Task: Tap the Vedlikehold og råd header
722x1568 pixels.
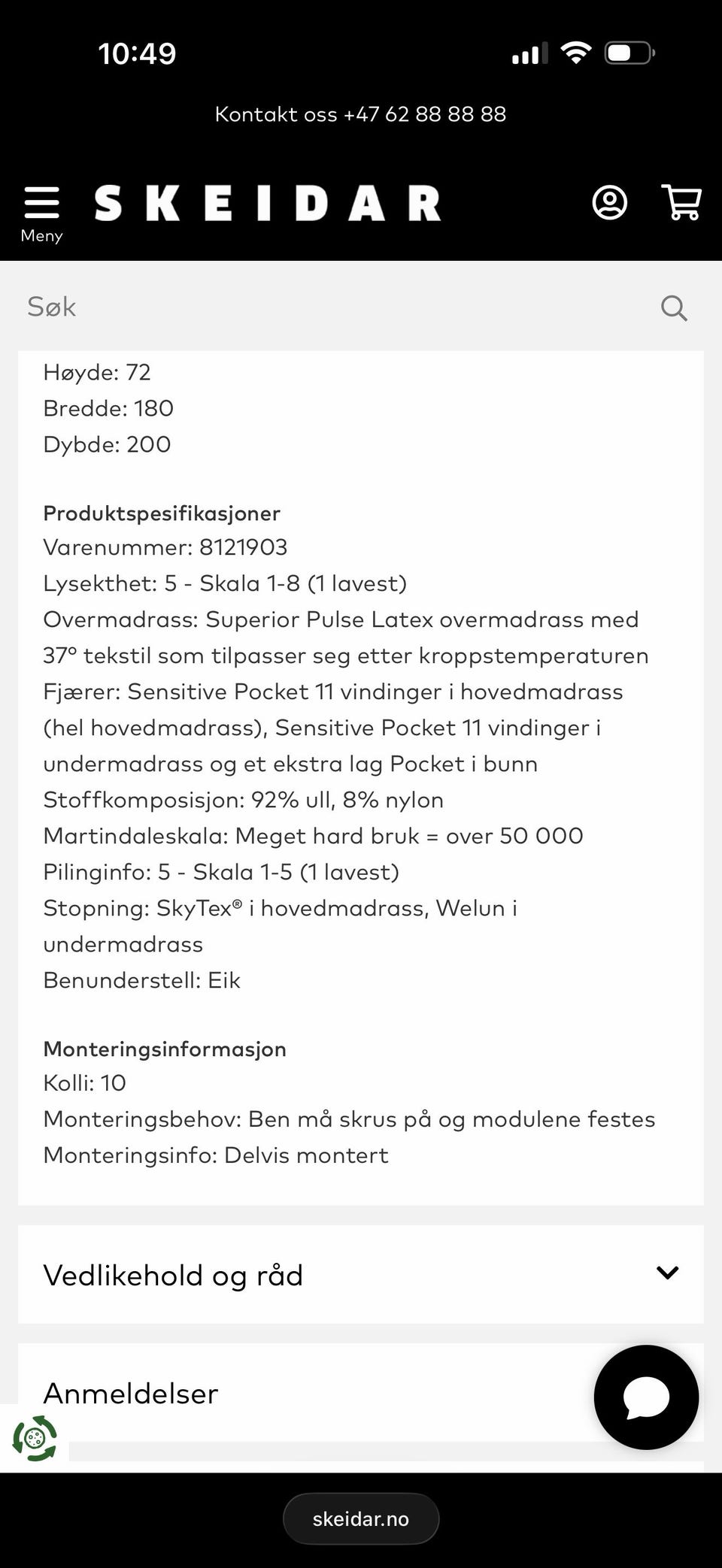Action: [173, 1274]
